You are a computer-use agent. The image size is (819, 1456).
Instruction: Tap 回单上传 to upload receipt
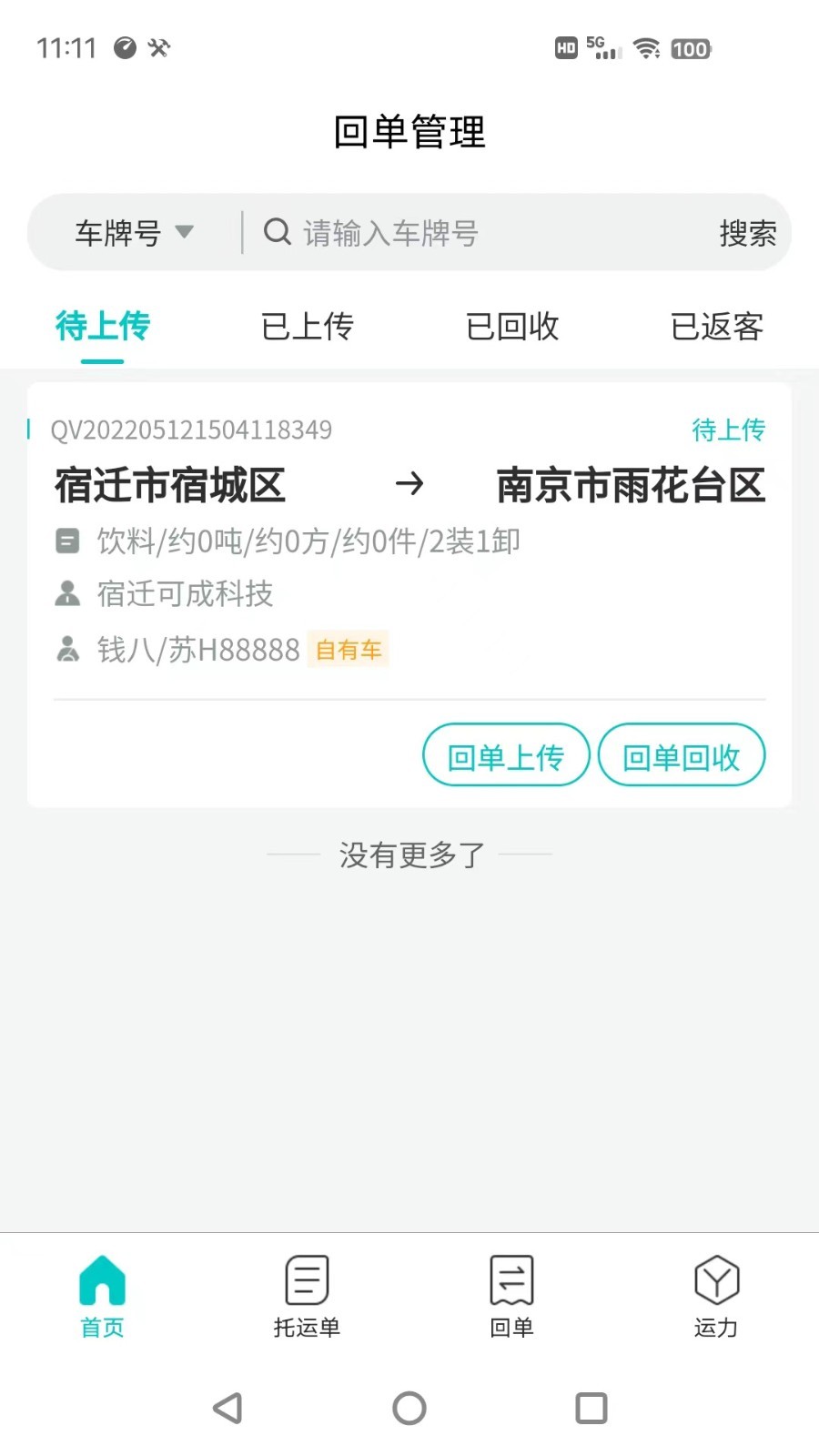[x=506, y=755]
